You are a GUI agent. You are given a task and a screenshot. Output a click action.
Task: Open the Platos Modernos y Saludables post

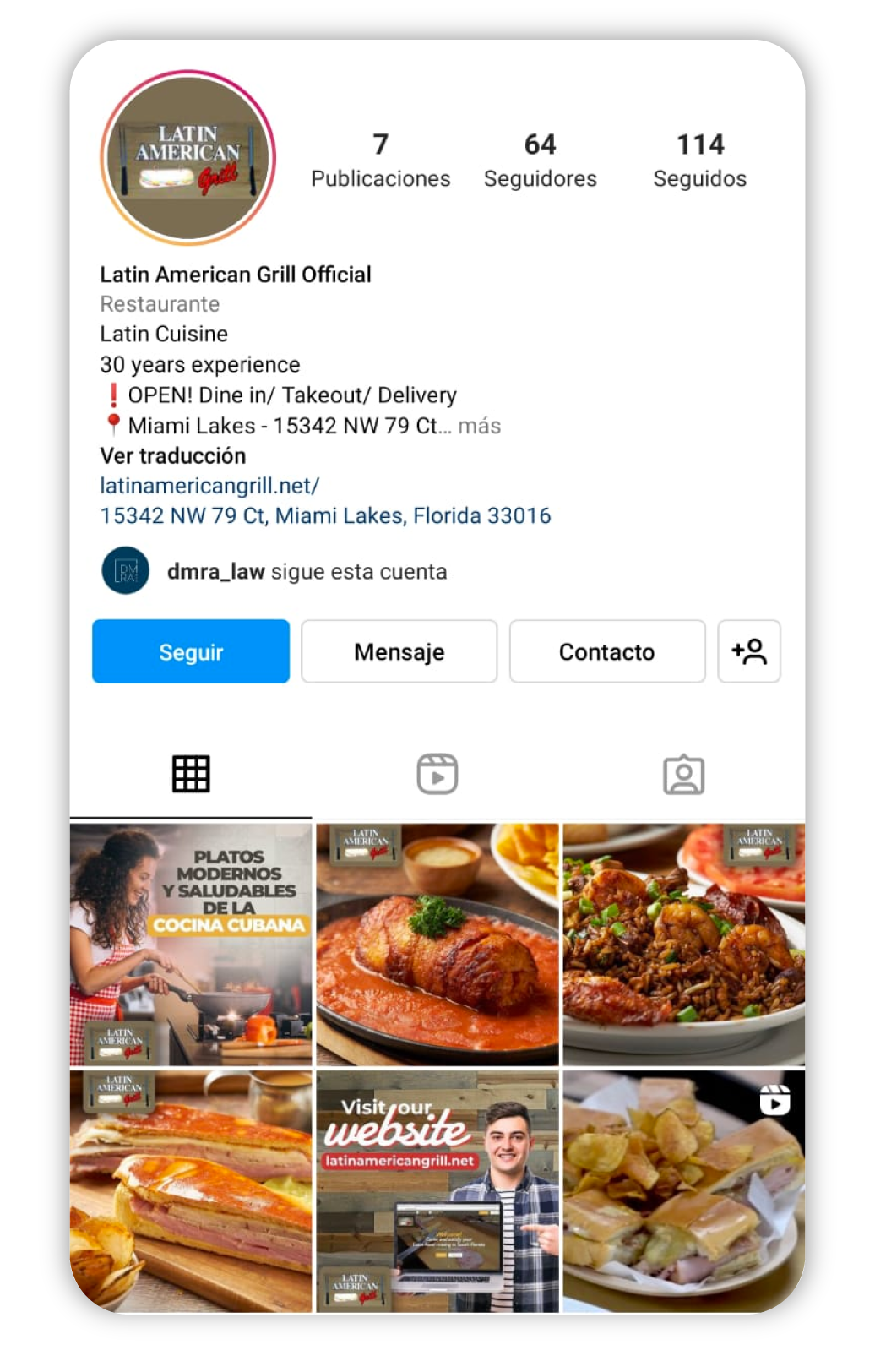point(191,944)
